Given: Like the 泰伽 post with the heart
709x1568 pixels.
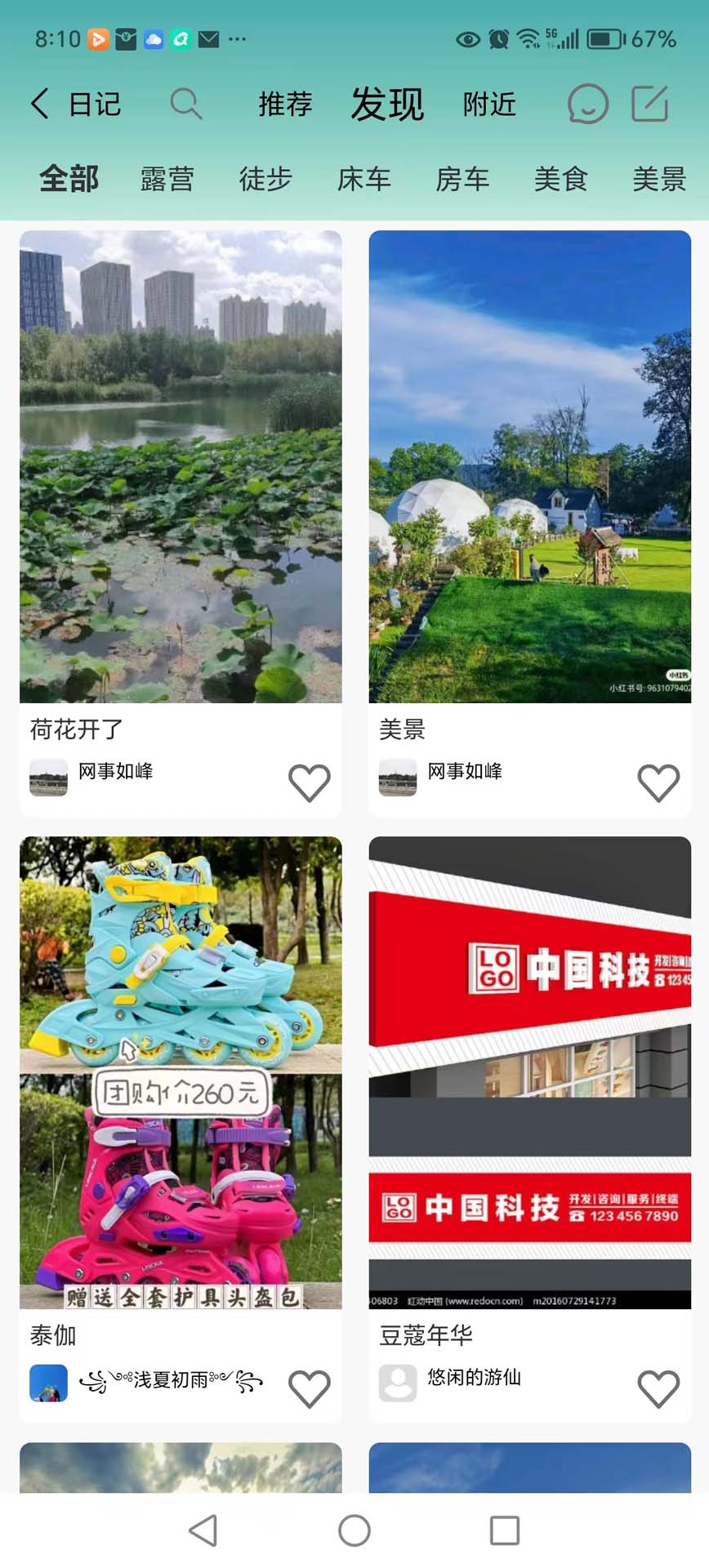Looking at the screenshot, I should coord(310,1388).
